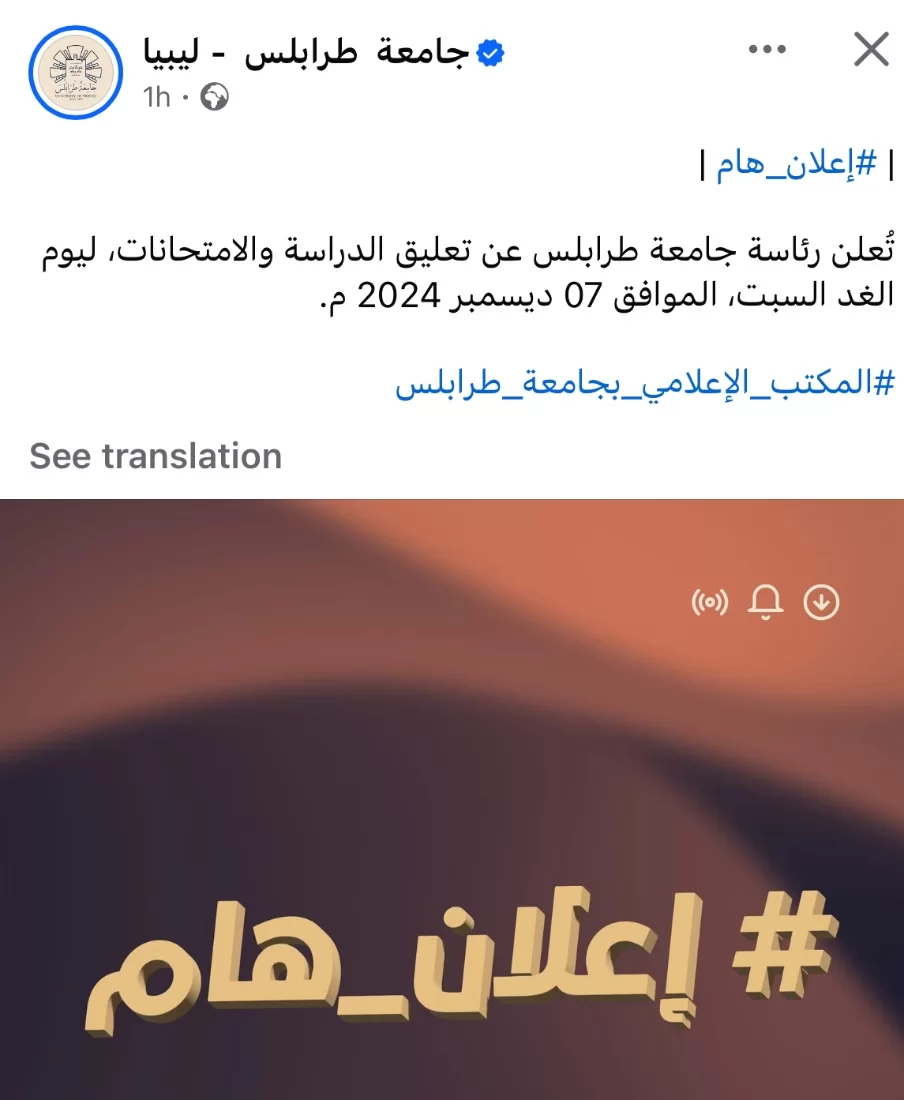Tap the #إعلان_هام hashtag link

tap(796, 165)
